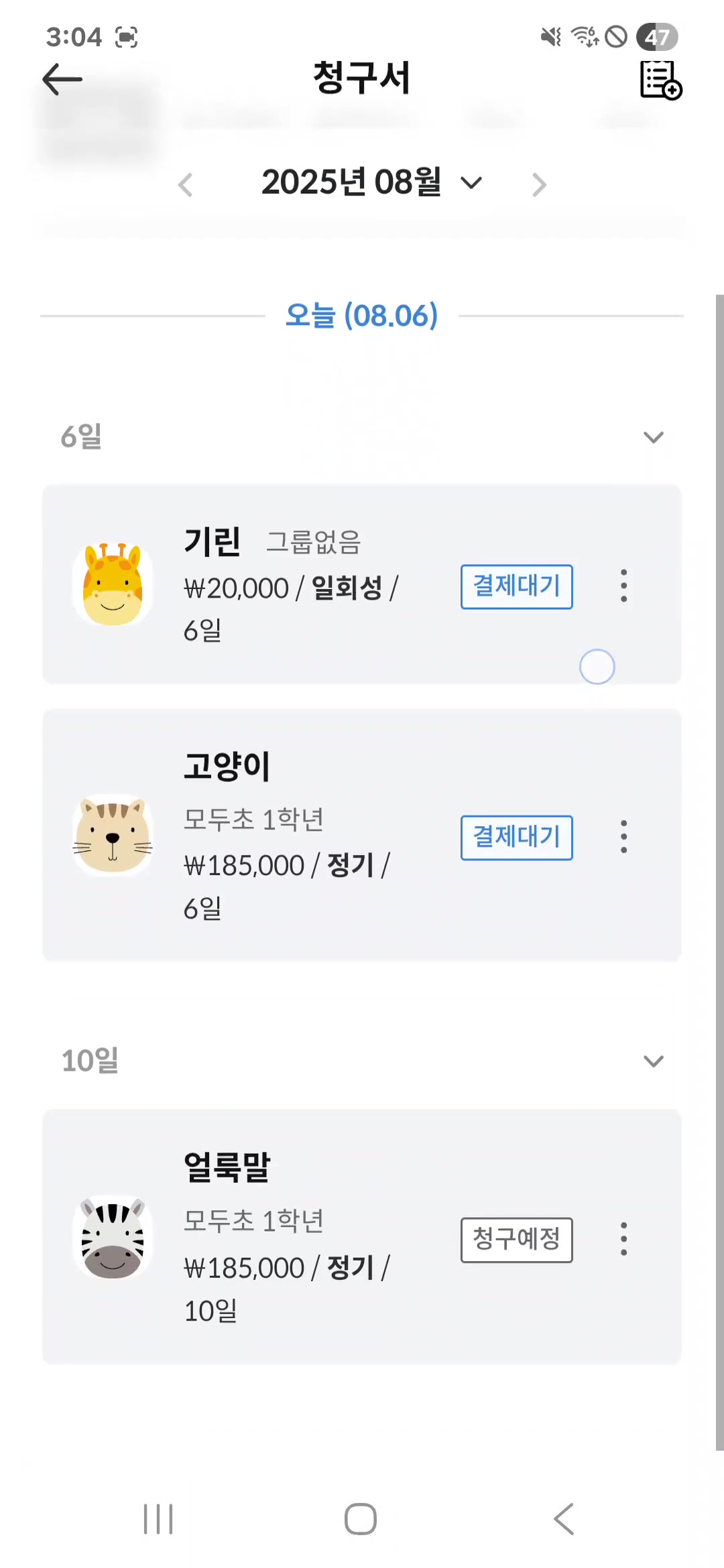Show recent apps from navigation bar
This screenshot has width=724, height=1568.
pyautogui.click(x=158, y=1518)
